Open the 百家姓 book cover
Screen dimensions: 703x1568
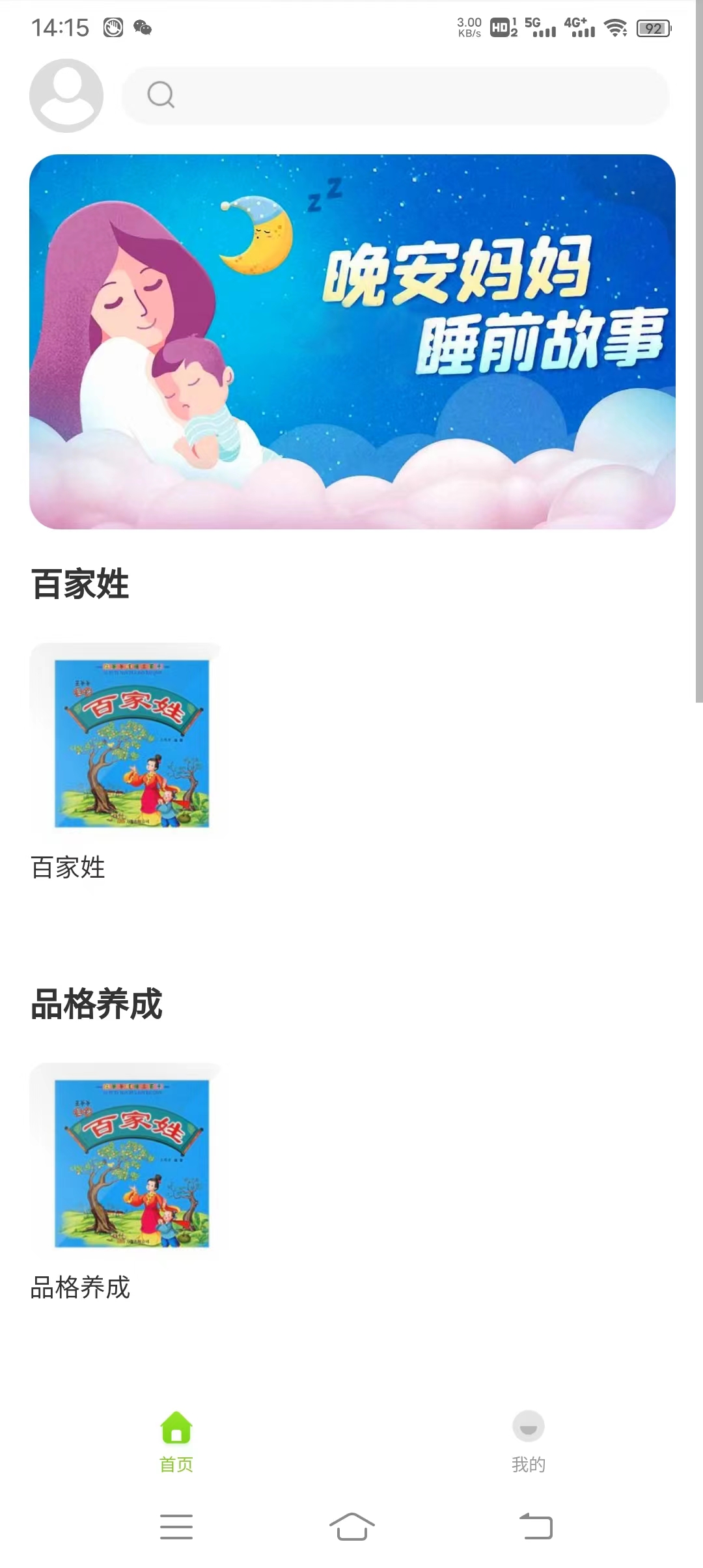click(x=130, y=745)
